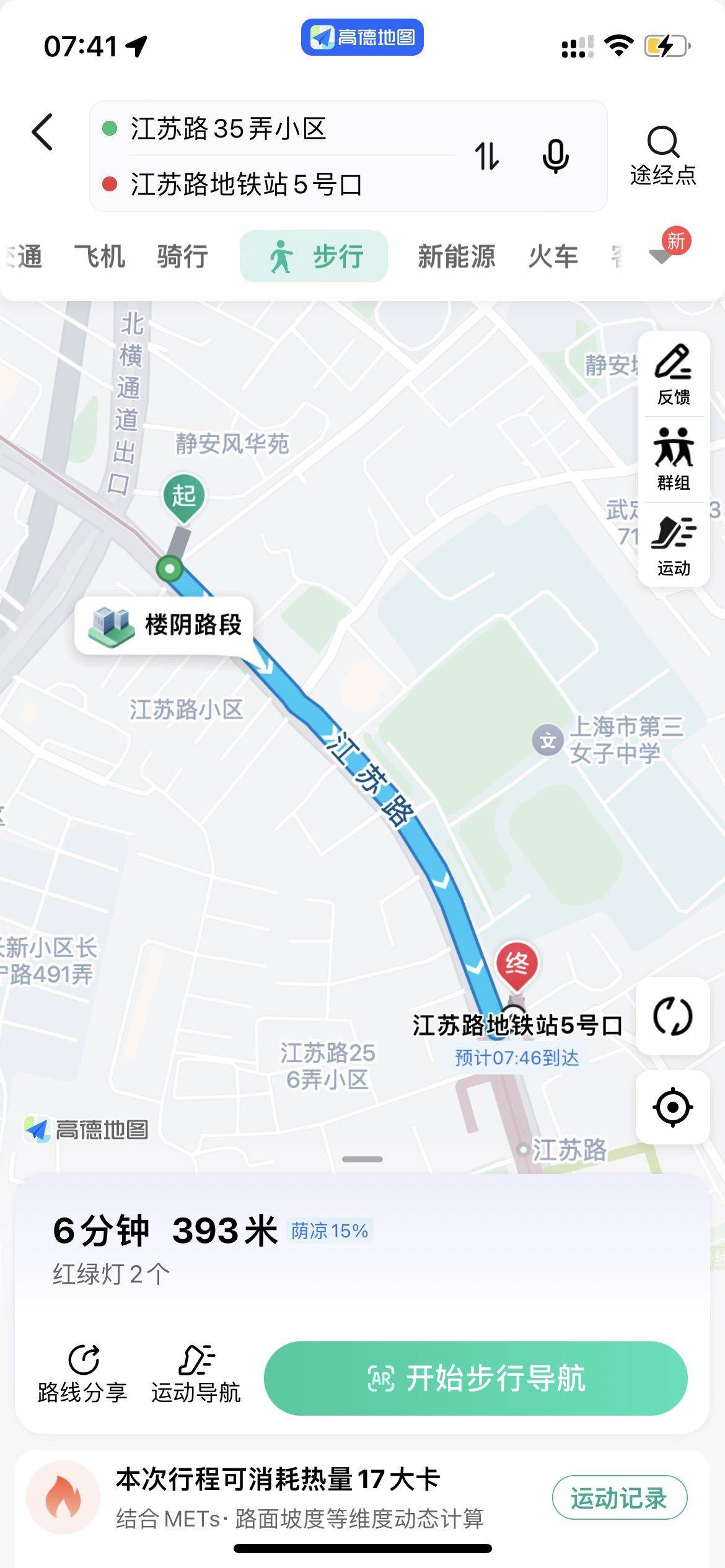This screenshot has width=725, height=1568.
Task: Recenter map to current location
Action: [673, 1107]
